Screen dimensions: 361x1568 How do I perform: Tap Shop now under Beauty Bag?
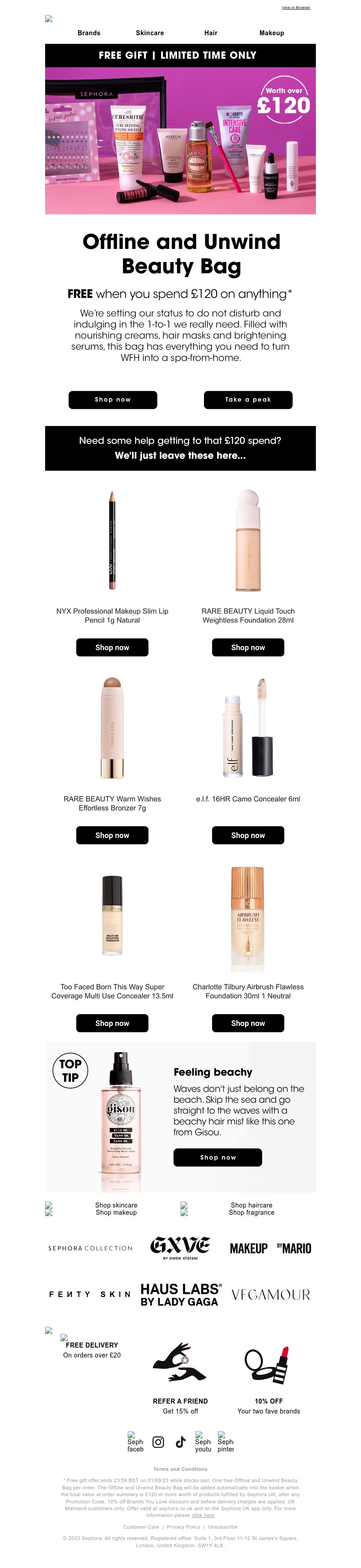coord(112,400)
